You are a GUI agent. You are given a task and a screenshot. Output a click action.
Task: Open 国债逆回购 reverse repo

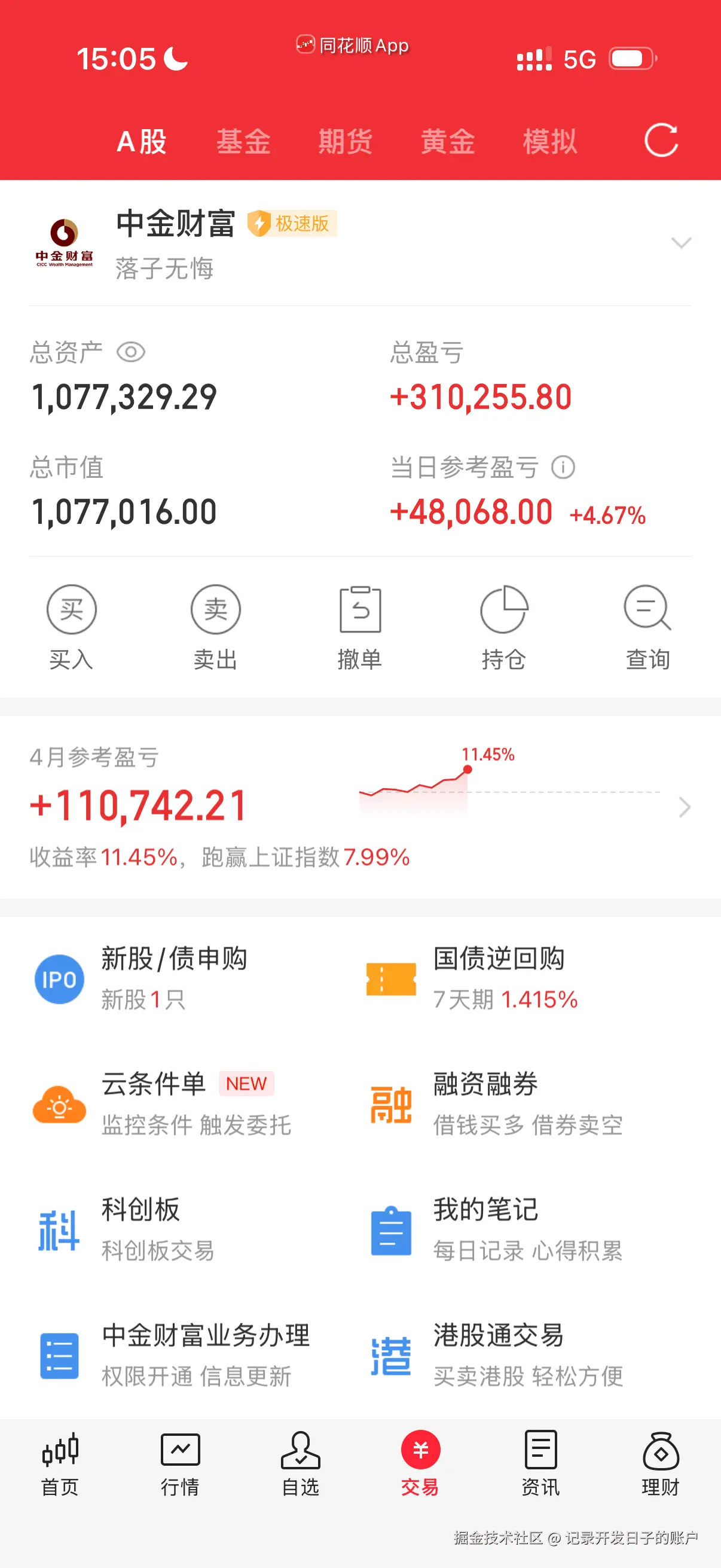pos(390,979)
